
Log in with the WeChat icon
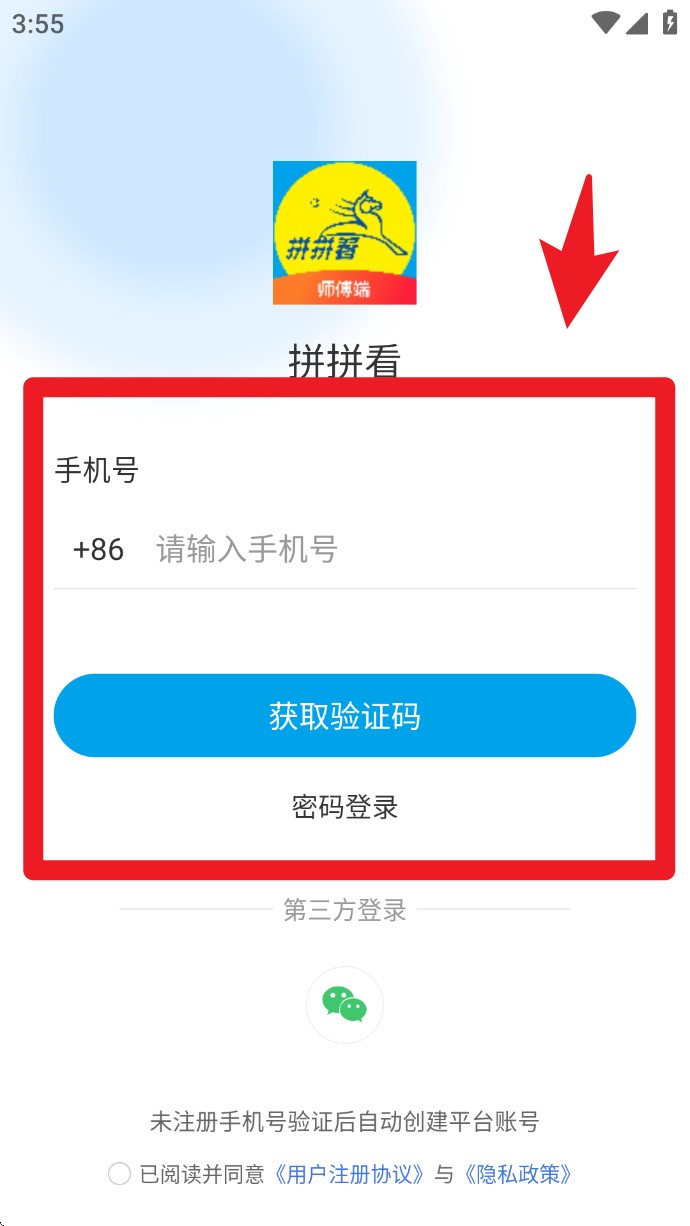(x=345, y=1004)
